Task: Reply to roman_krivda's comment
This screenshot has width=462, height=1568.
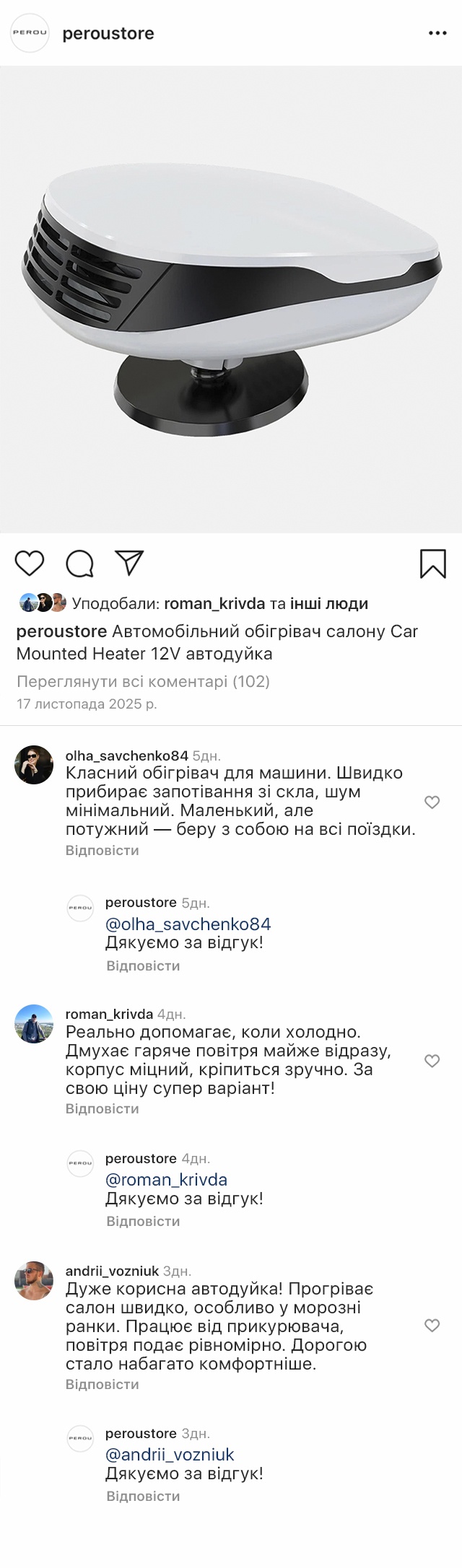Action: tap(102, 1108)
